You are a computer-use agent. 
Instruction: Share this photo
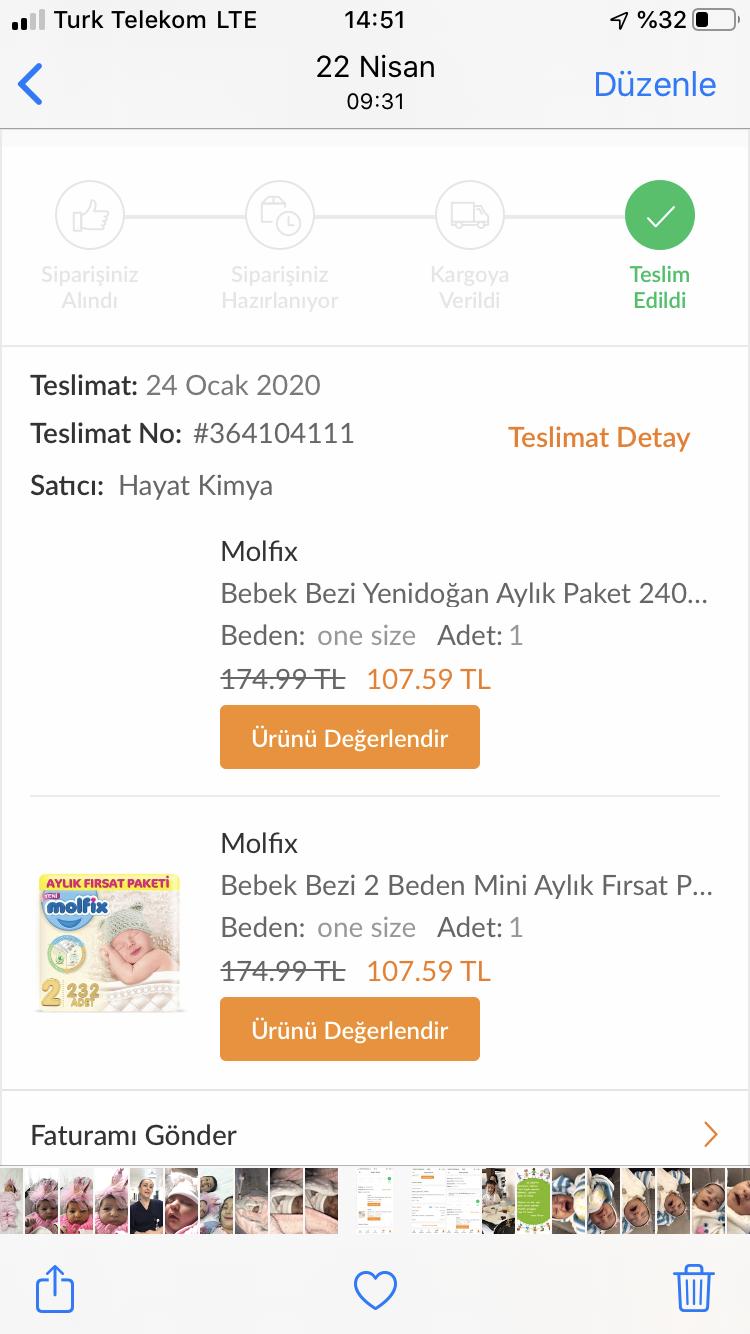click(55, 1288)
